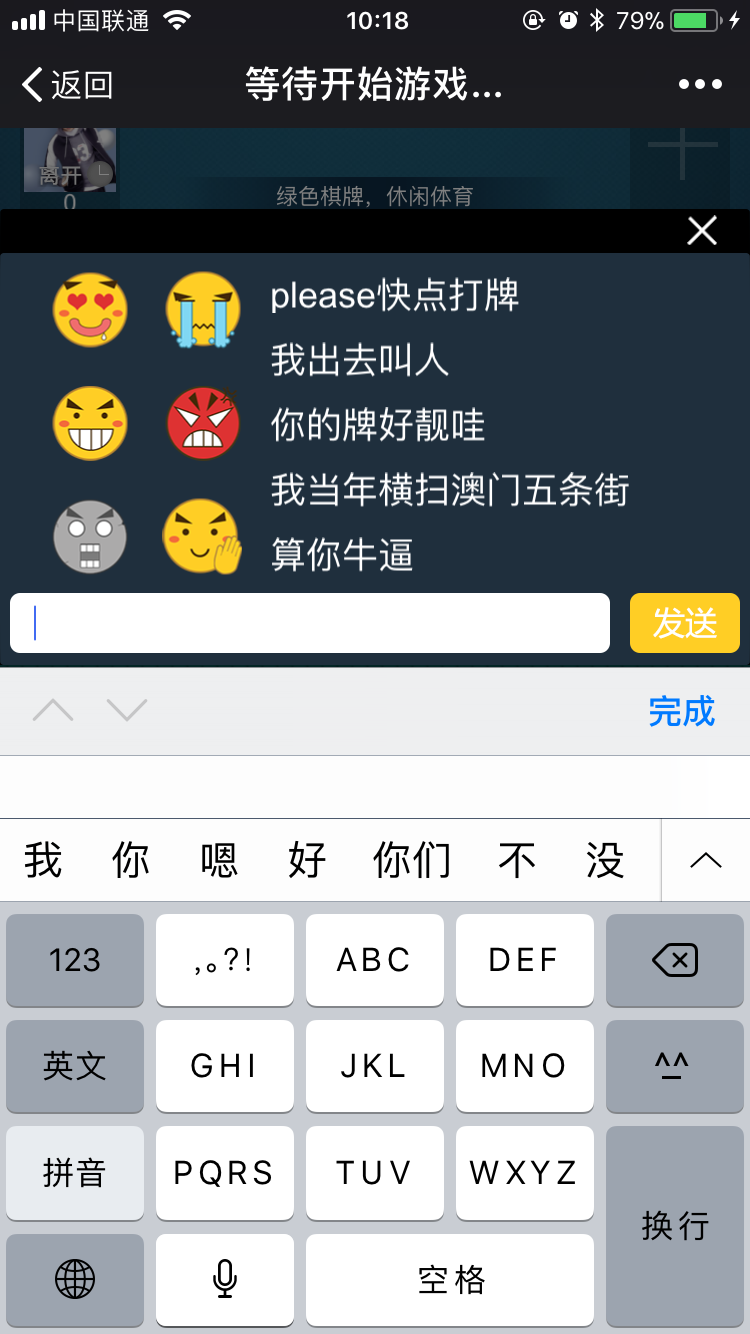Image resolution: width=750 pixels, height=1334 pixels.
Task: Pick the big grin emoji
Action: click(90, 423)
